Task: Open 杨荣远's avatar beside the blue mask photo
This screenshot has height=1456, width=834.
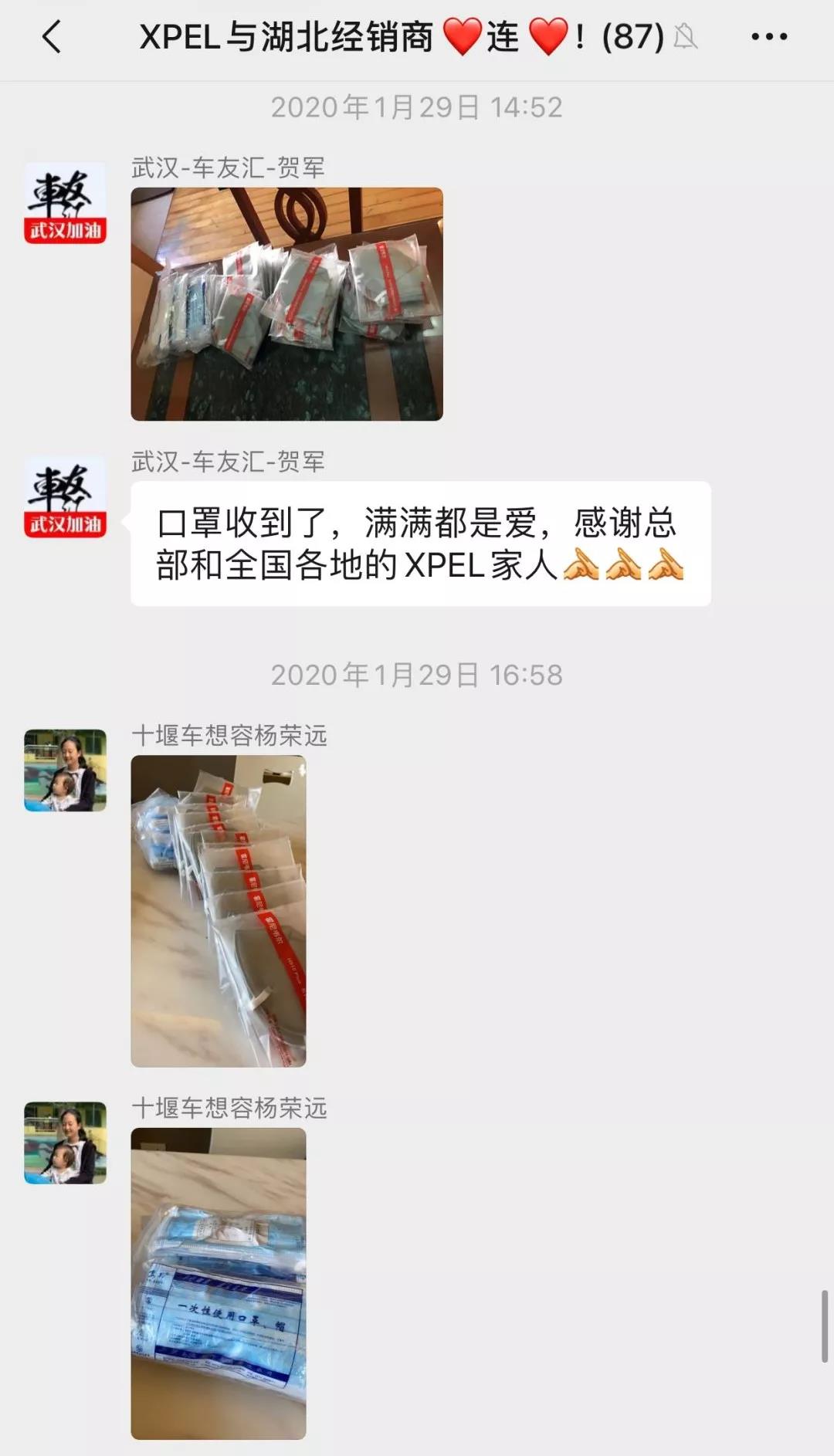Action: [x=66, y=1143]
